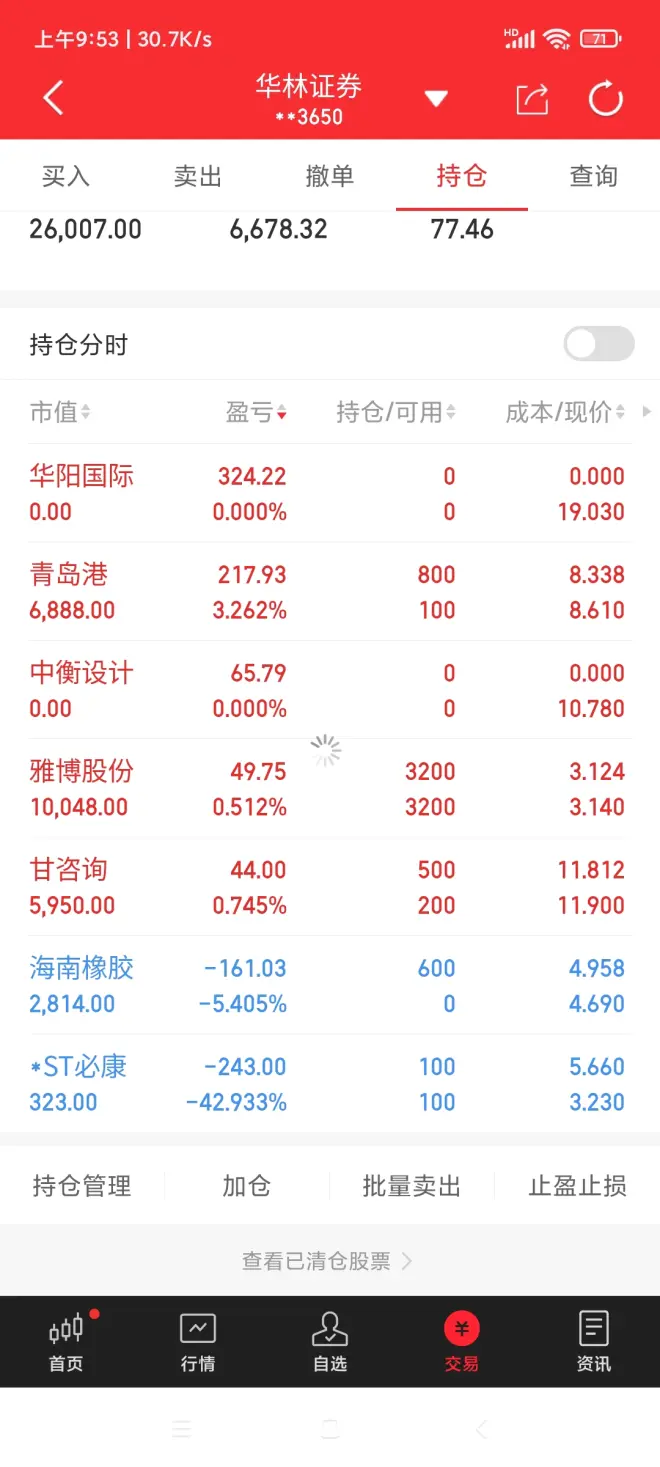Viewport: 660px width, 1467px height.
Task: Tap the 批量卖出 button
Action: pyautogui.click(x=411, y=1186)
